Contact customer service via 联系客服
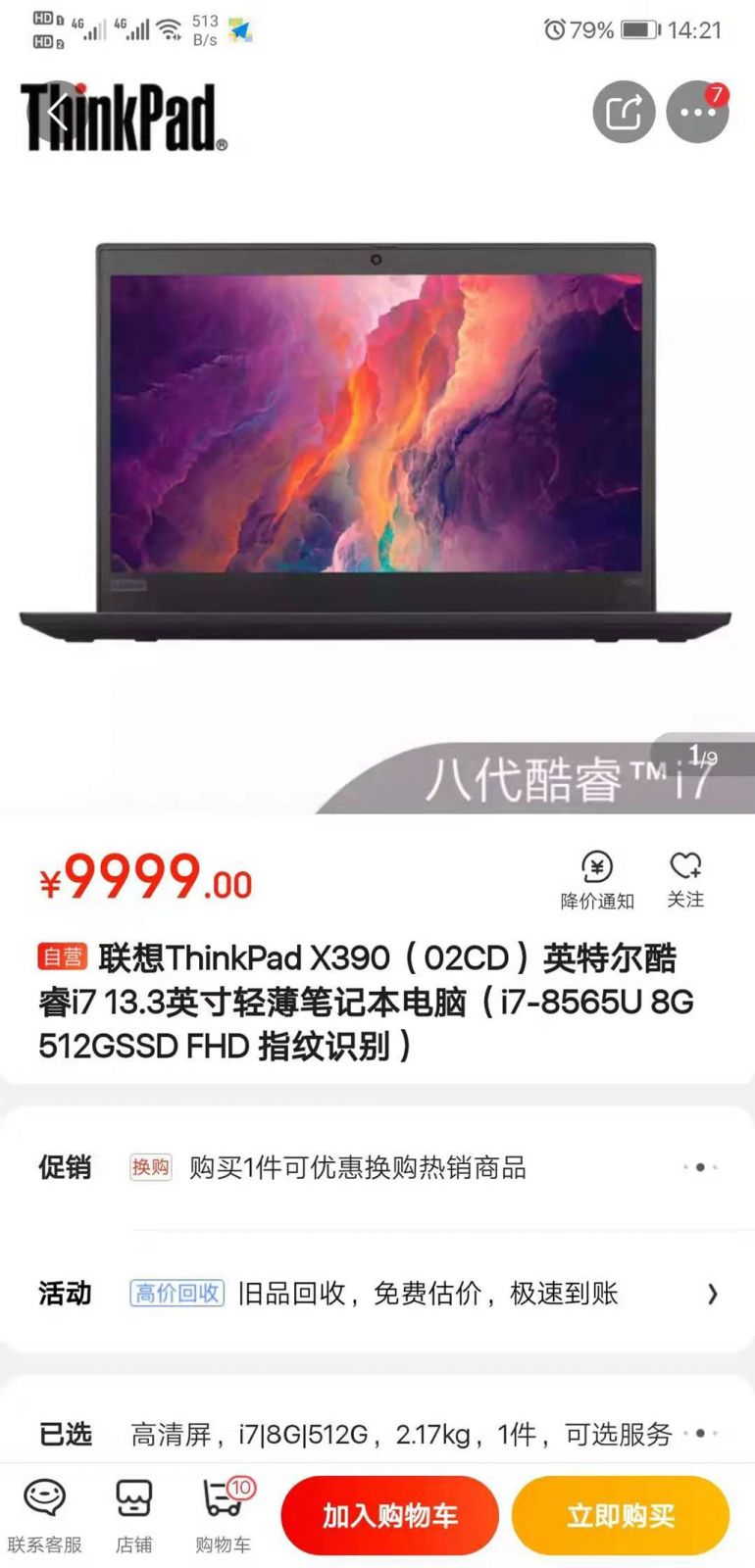The width and height of the screenshot is (755, 1568). [44, 1516]
